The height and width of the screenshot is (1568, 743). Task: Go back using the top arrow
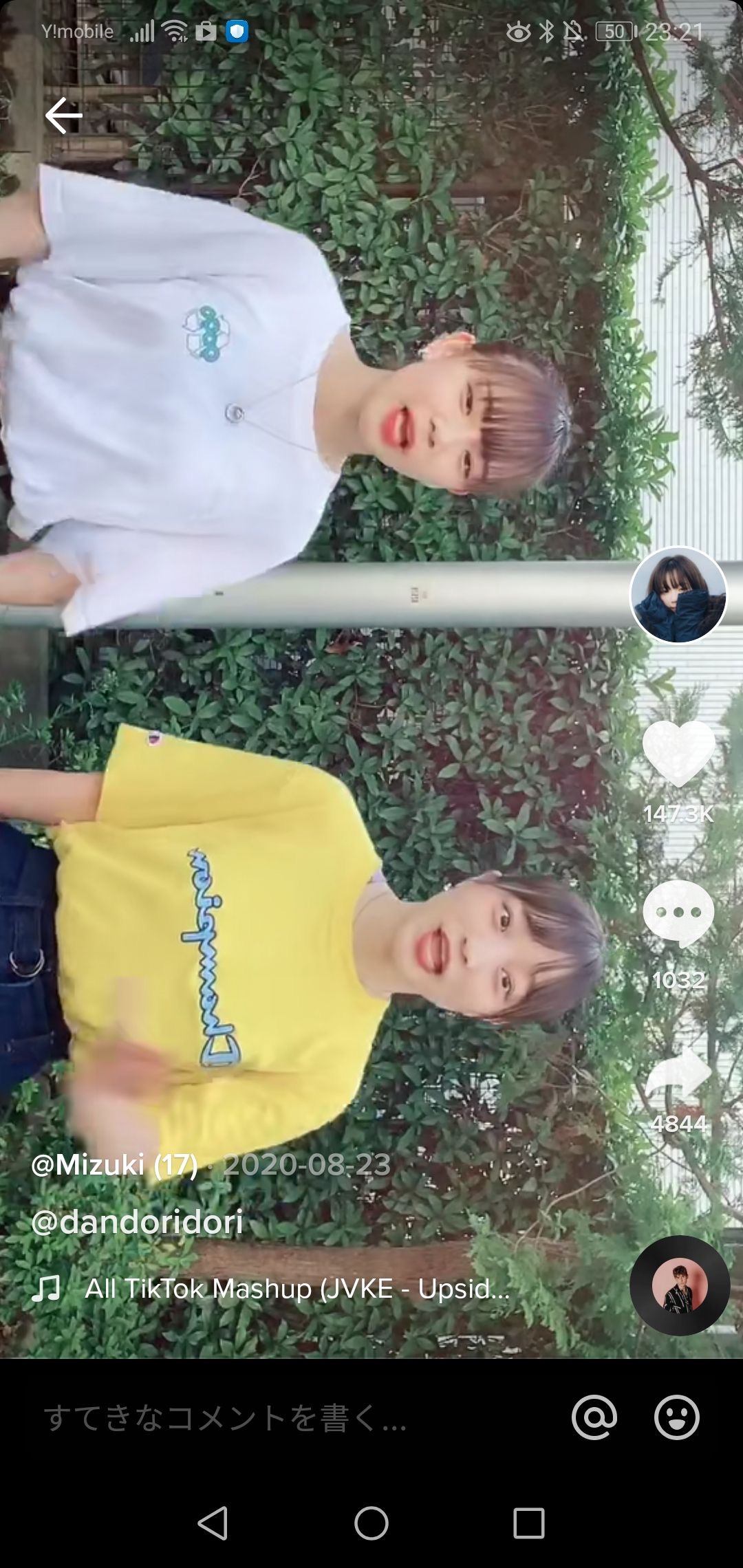coord(63,115)
